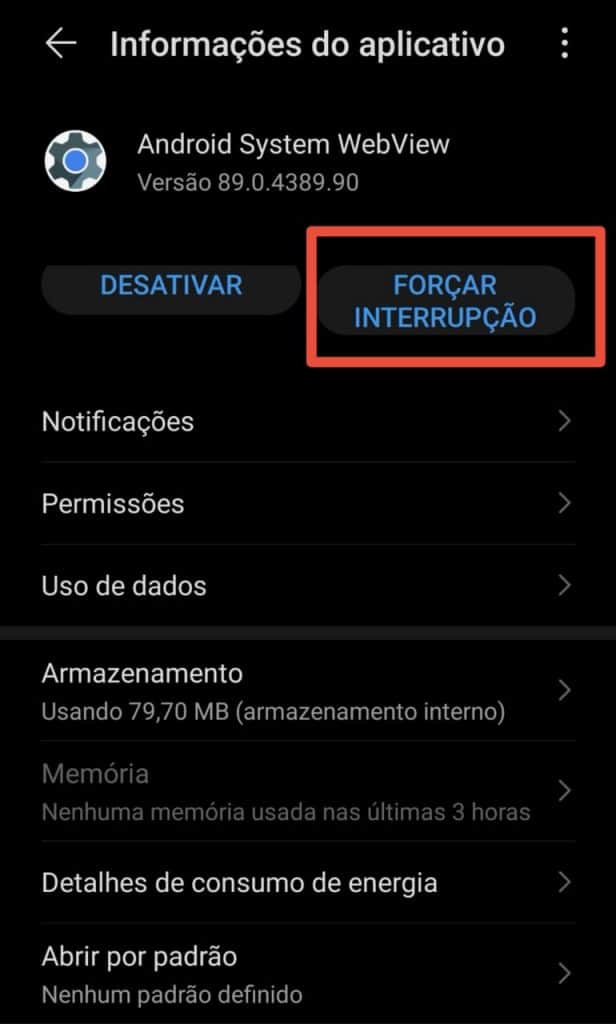Open Armazenamento details

(x=308, y=691)
